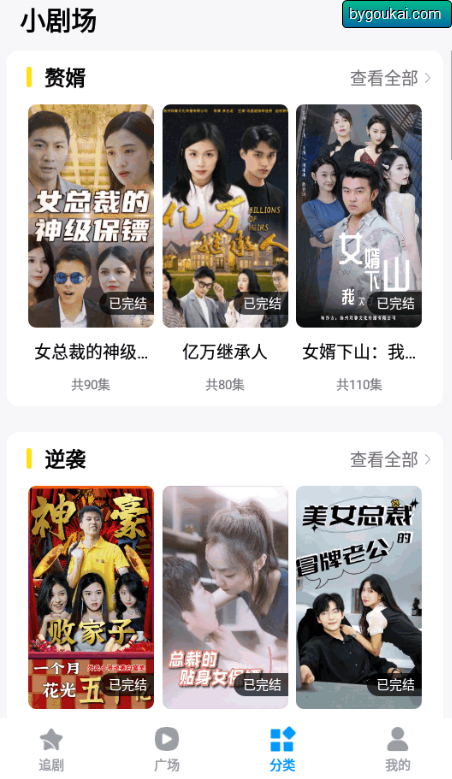Open the 总裁的贴身女保镖 poster
Screen dimensions: 452x779
point(225,597)
